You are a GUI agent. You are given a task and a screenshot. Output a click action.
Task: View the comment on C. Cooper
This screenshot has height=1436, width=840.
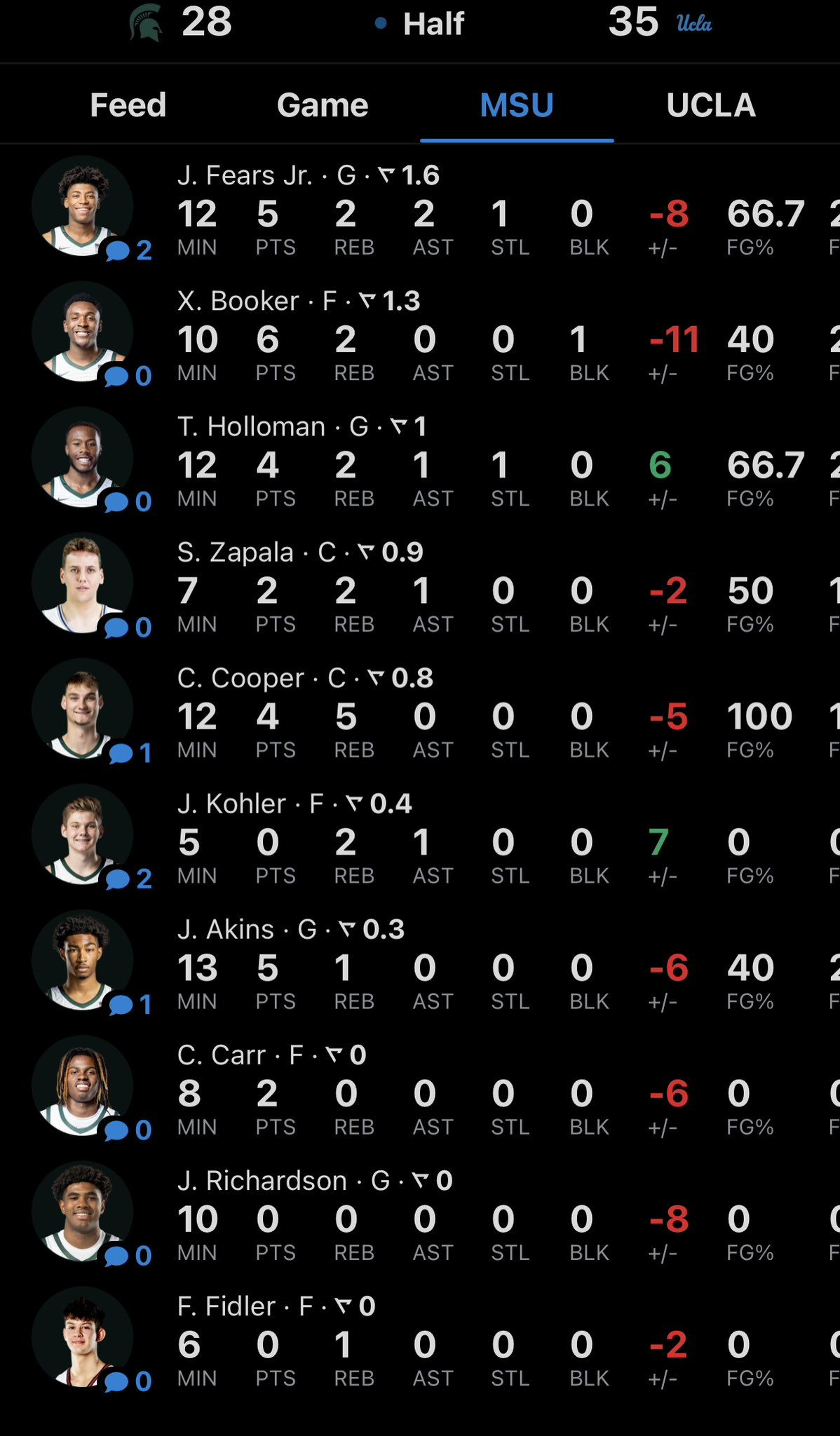(130, 753)
